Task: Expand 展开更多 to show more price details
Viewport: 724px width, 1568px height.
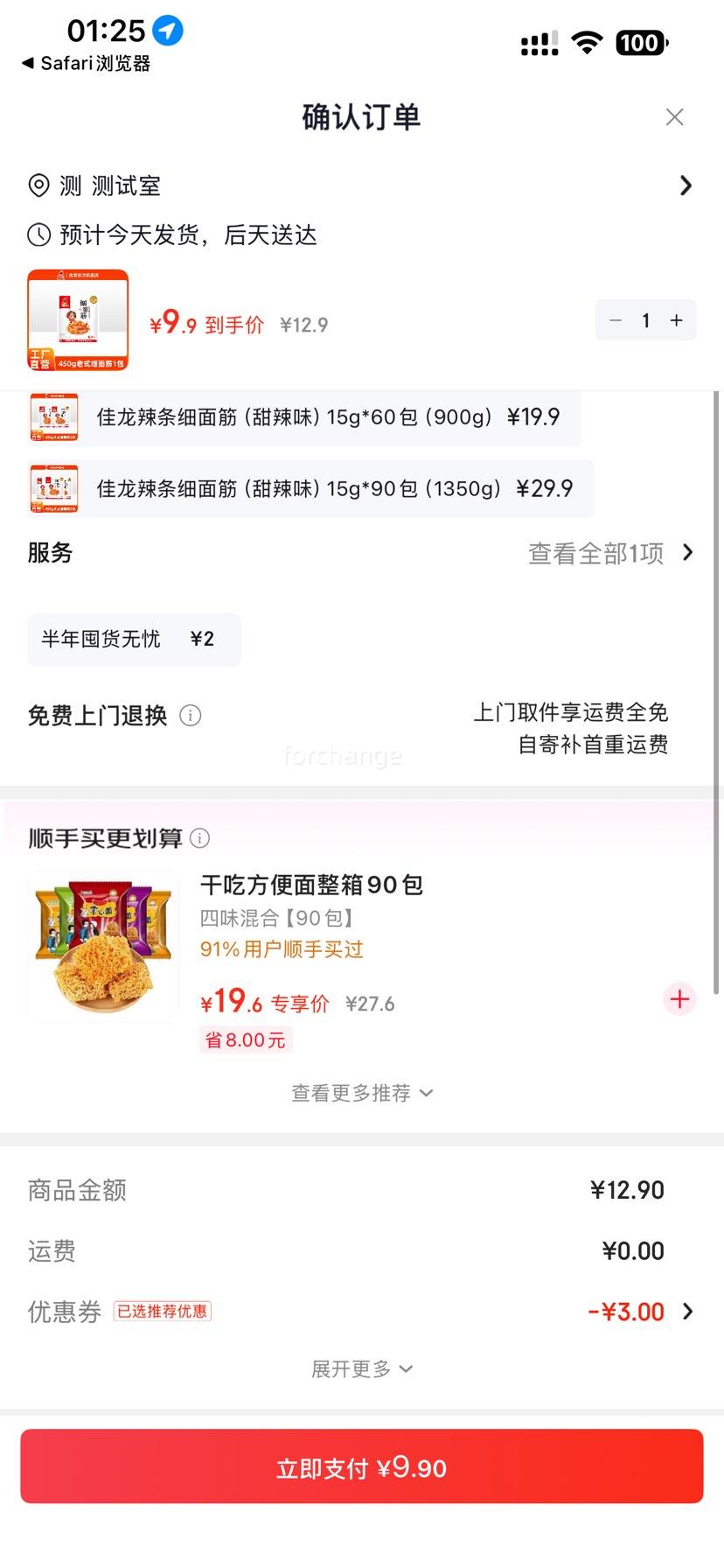Action: 362,1368
